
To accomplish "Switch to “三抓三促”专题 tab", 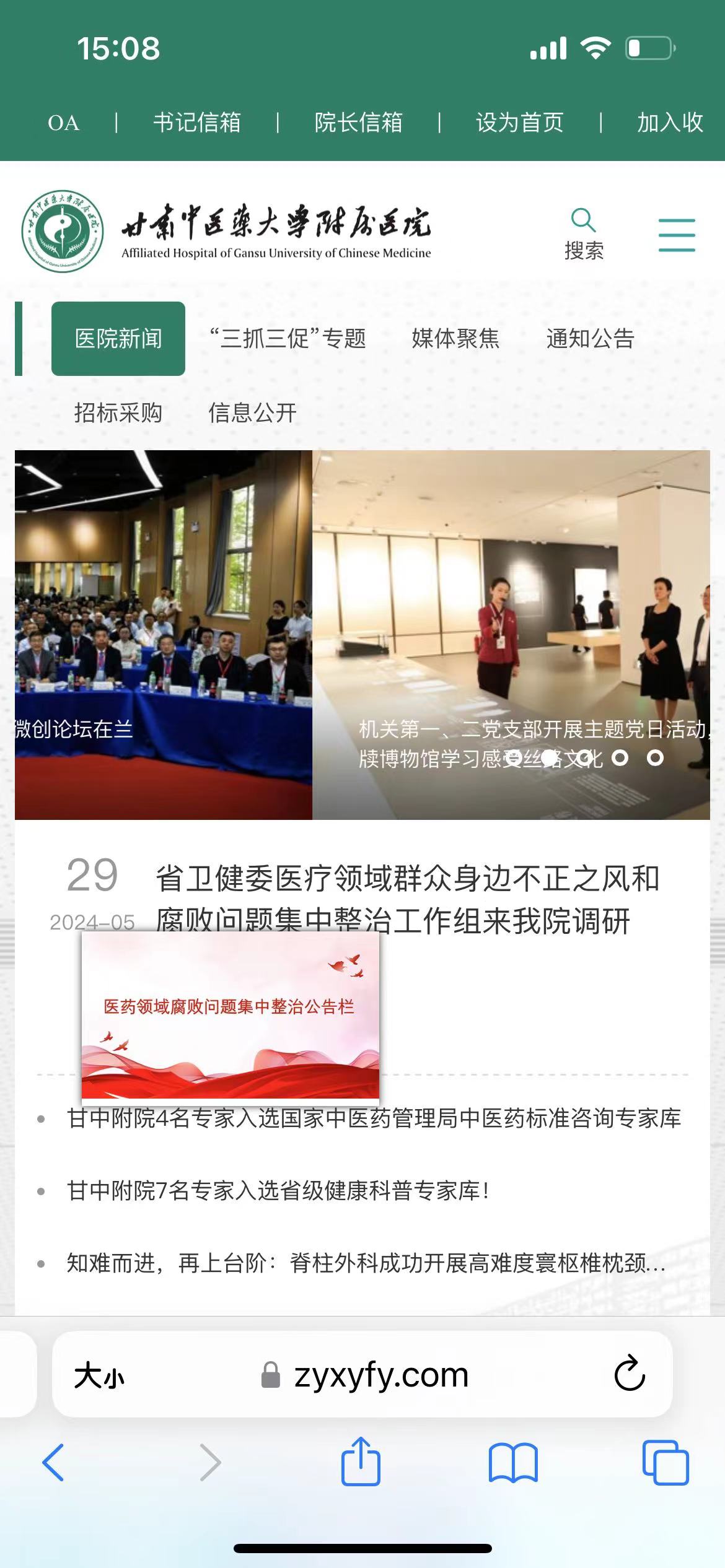I will [x=288, y=339].
